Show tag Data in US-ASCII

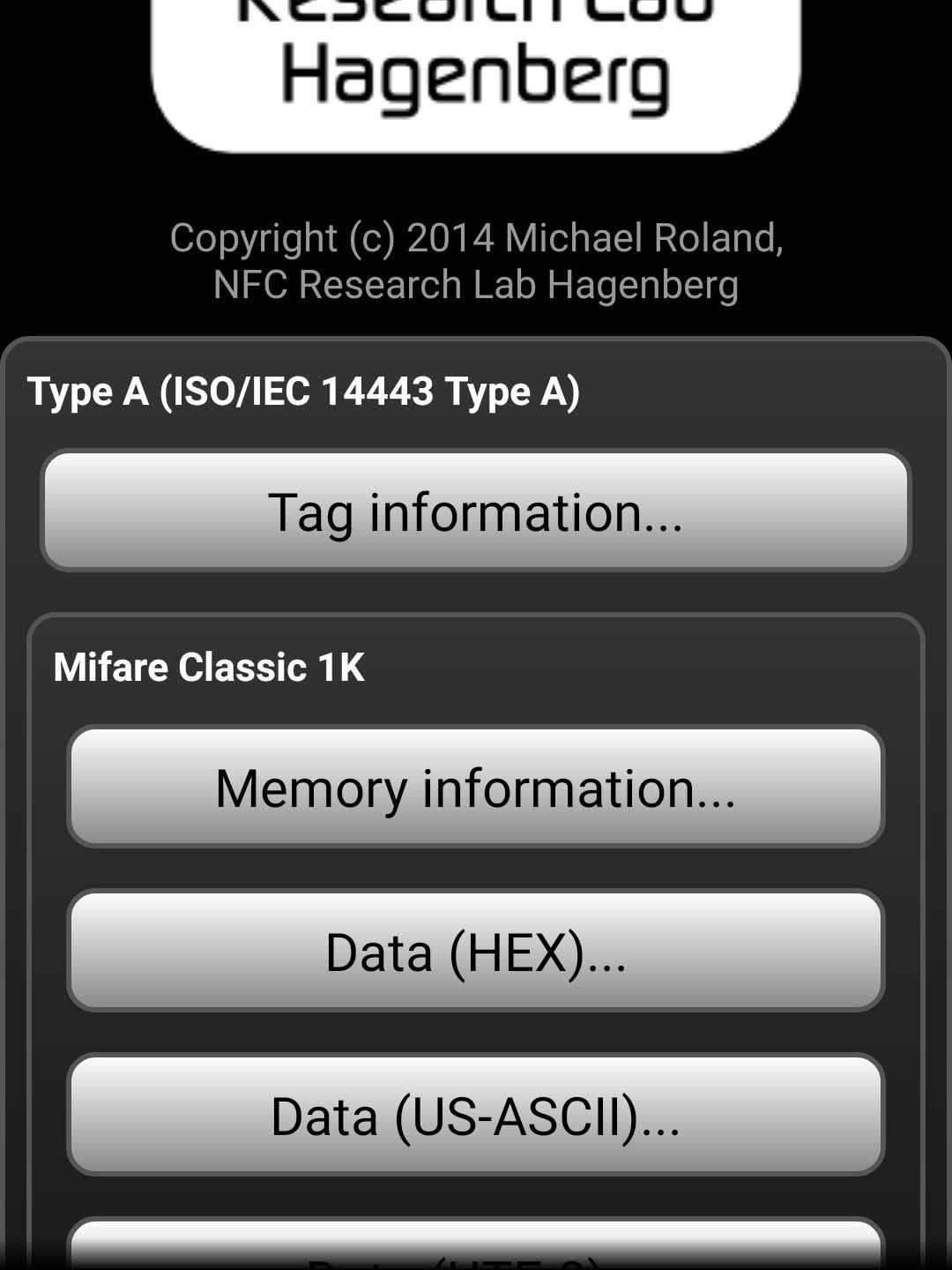[x=475, y=1116]
